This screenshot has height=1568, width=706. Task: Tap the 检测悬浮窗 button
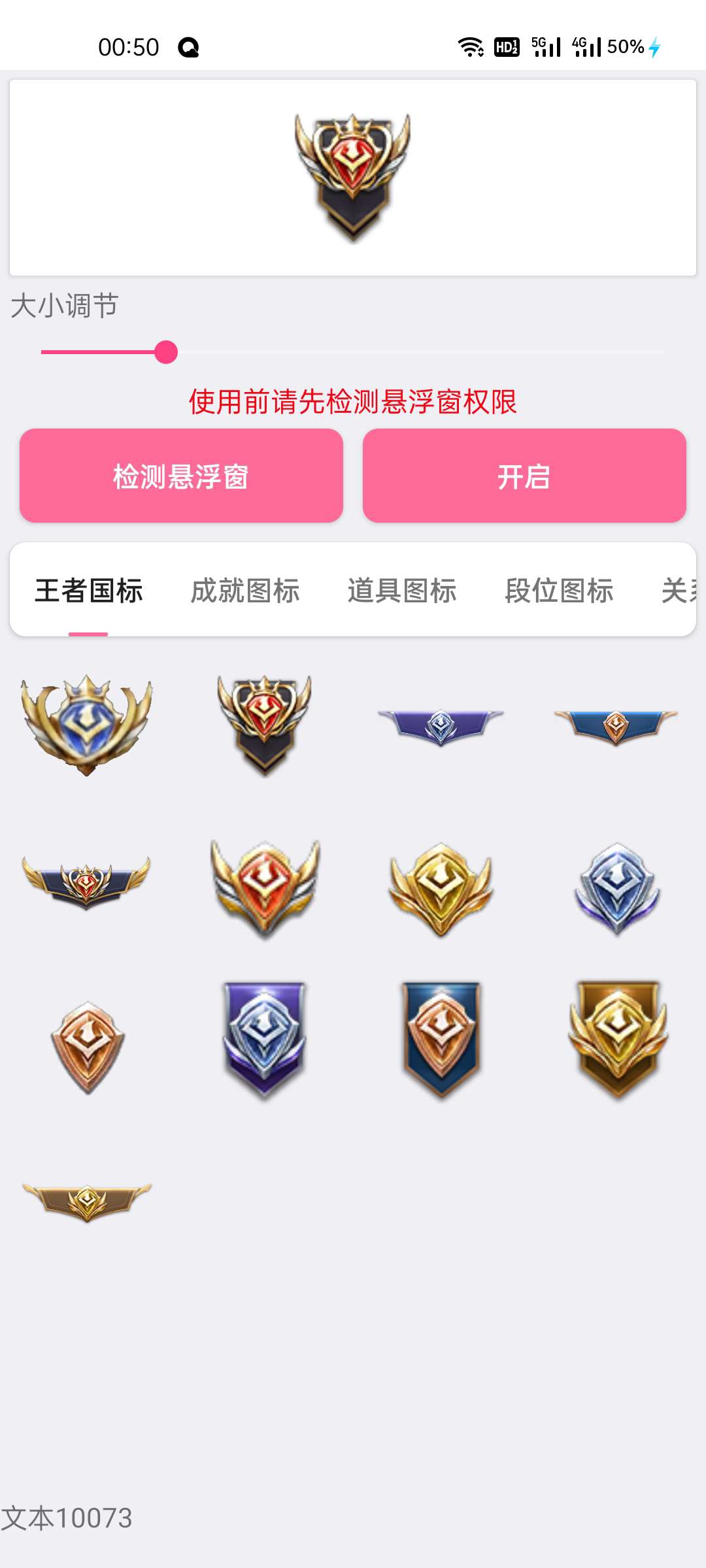tap(181, 476)
